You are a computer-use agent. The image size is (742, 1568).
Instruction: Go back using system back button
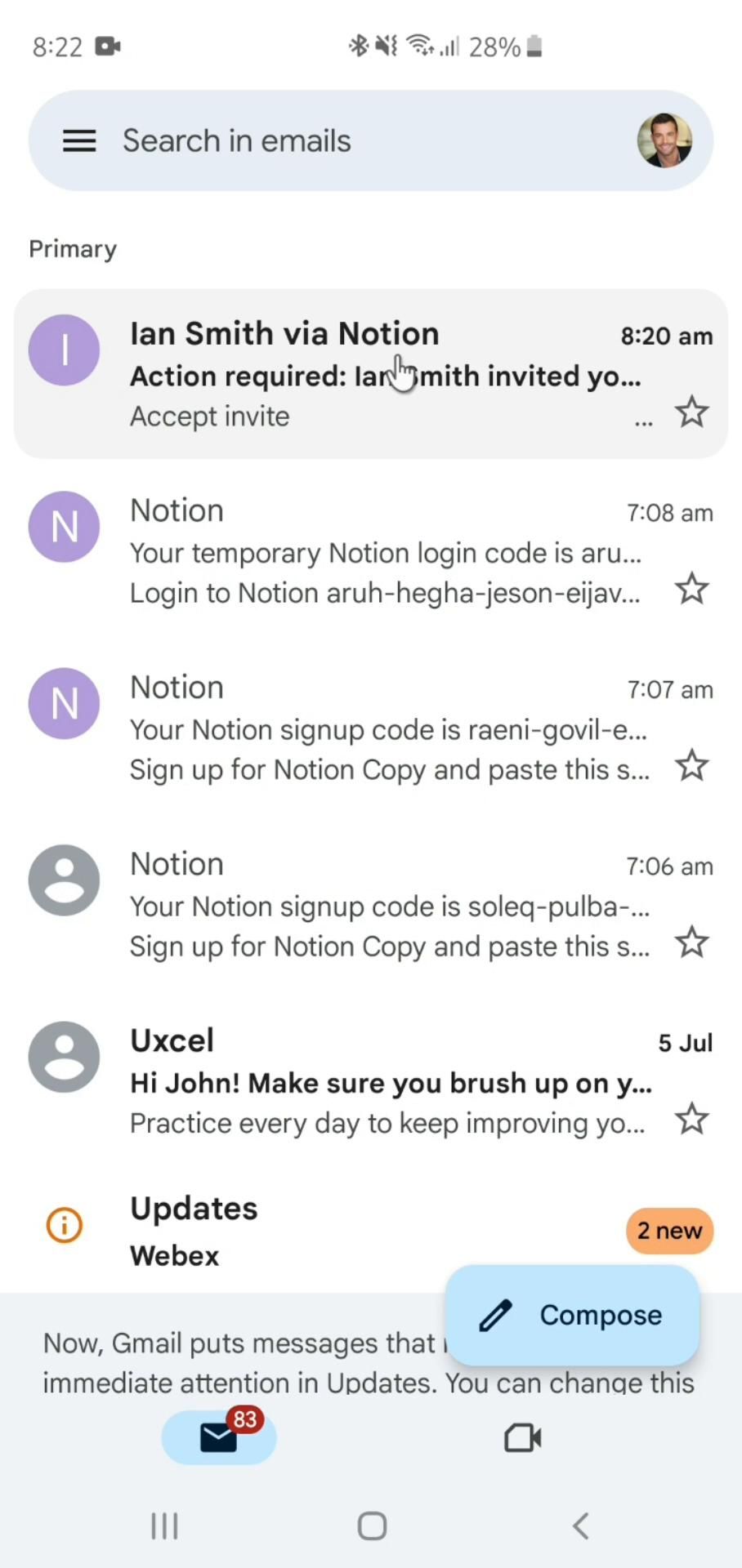click(581, 1526)
